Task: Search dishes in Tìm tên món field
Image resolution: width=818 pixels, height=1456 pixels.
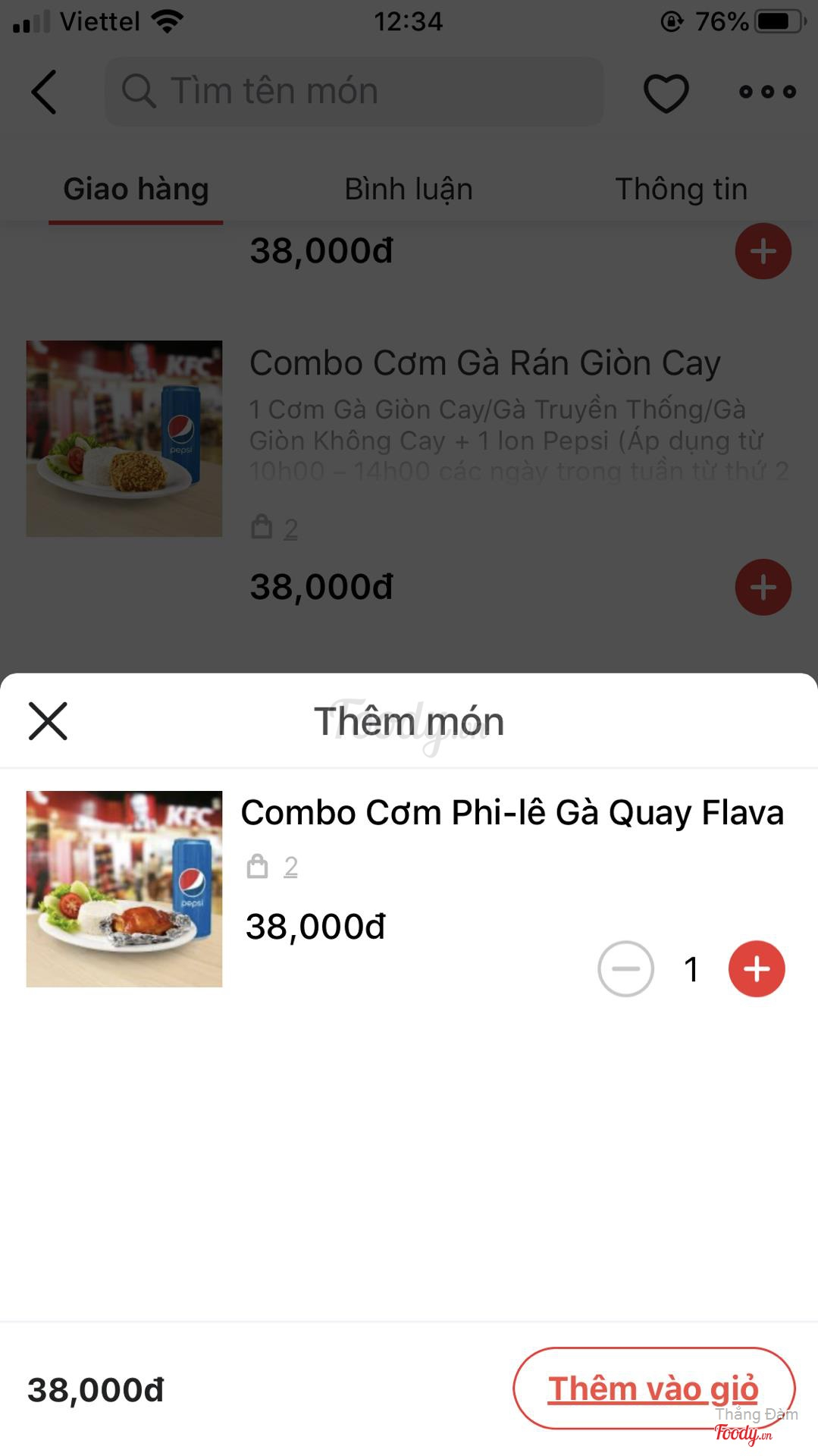Action: pos(354,92)
